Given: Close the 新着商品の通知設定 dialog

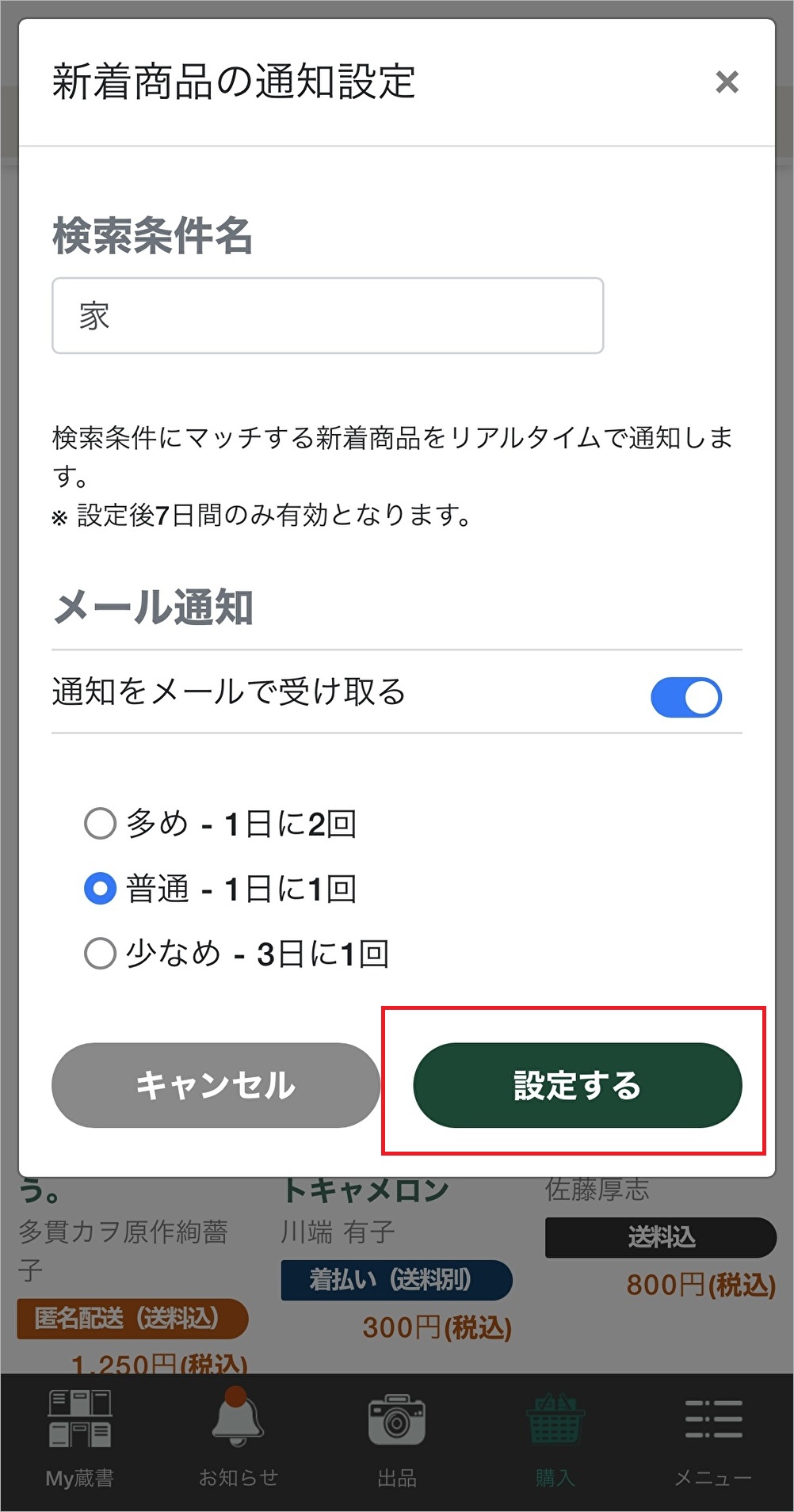Looking at the screenshot, I should 727,82.
